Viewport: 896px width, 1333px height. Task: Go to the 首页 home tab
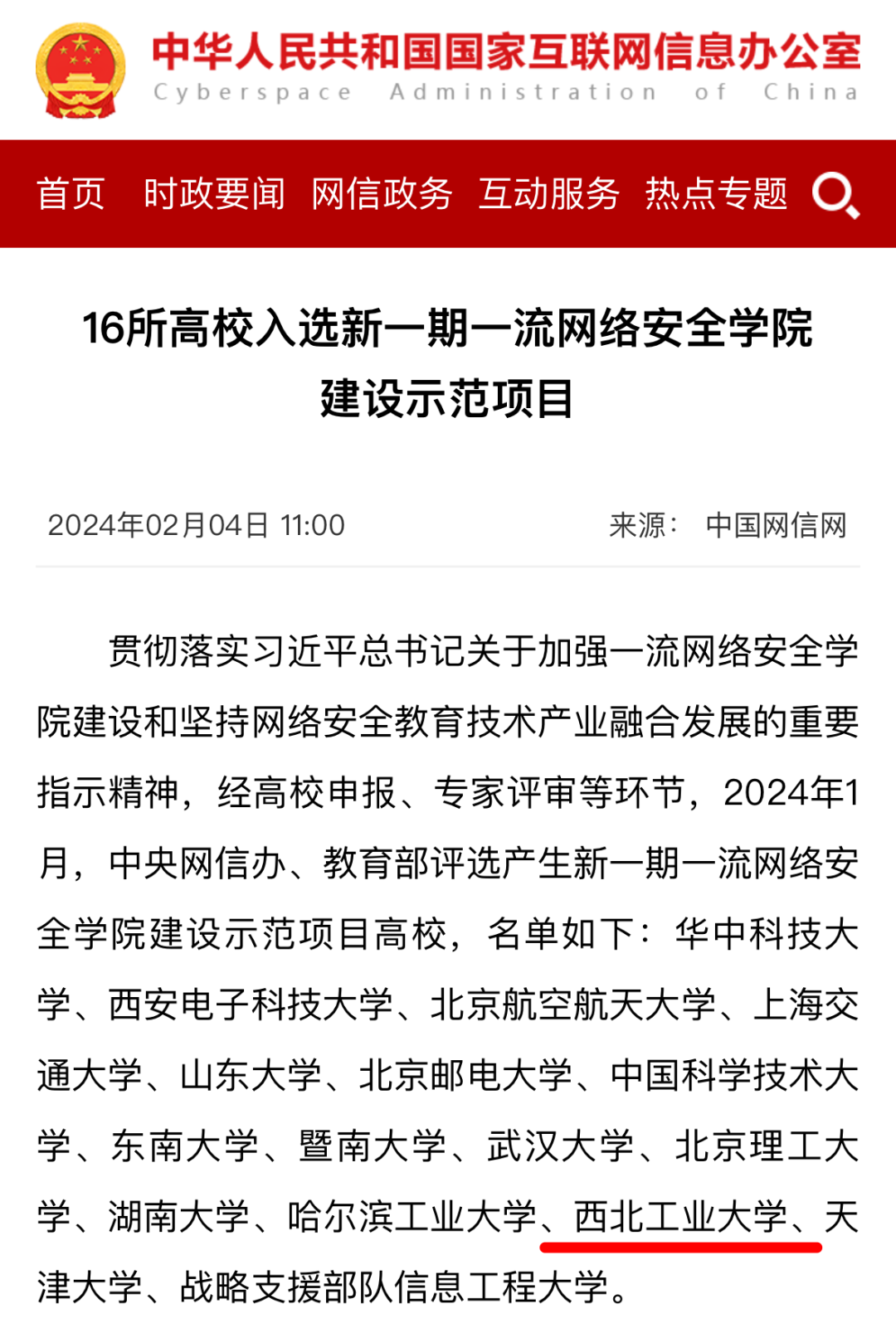pyautogui.click(x=71, y=194)
